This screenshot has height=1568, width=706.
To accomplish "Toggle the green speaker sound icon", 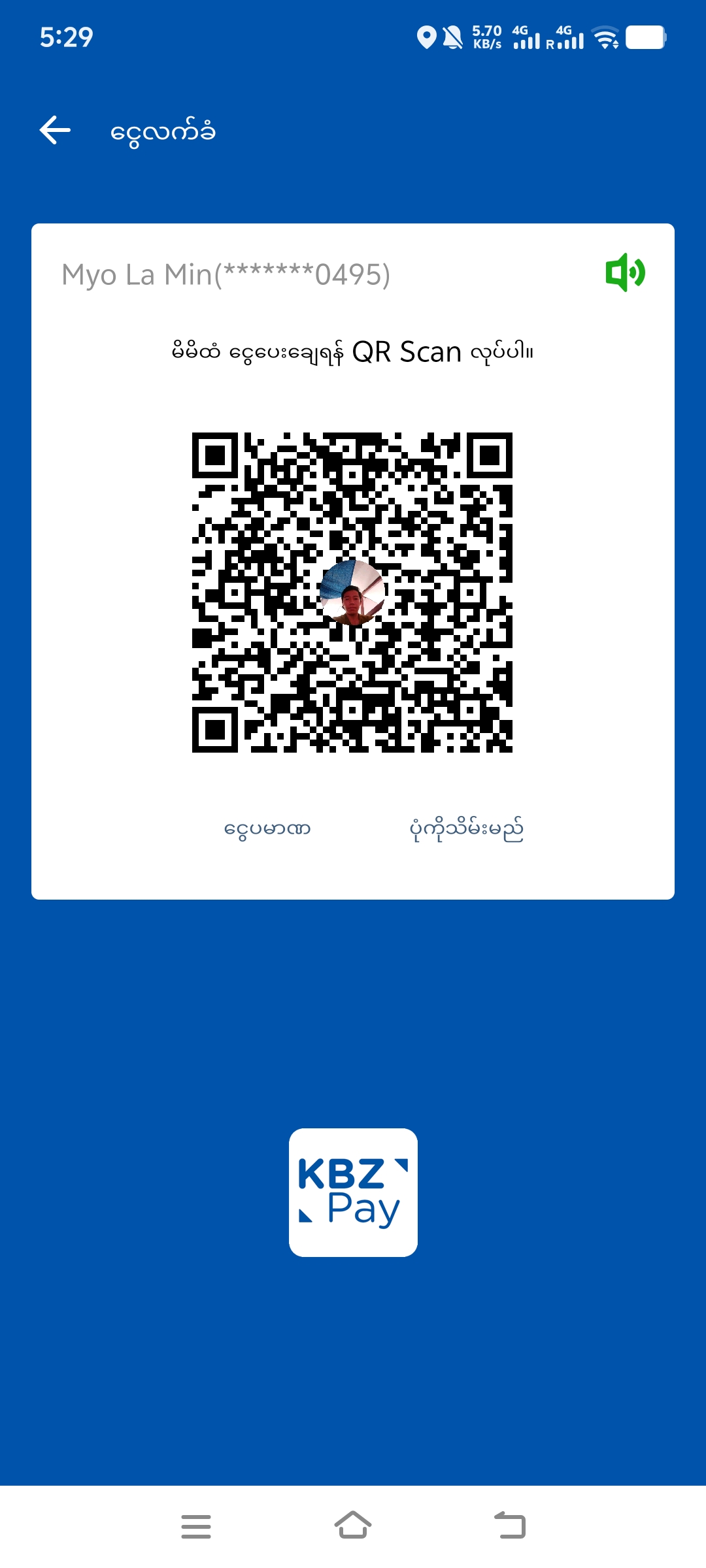I will 625,272.
